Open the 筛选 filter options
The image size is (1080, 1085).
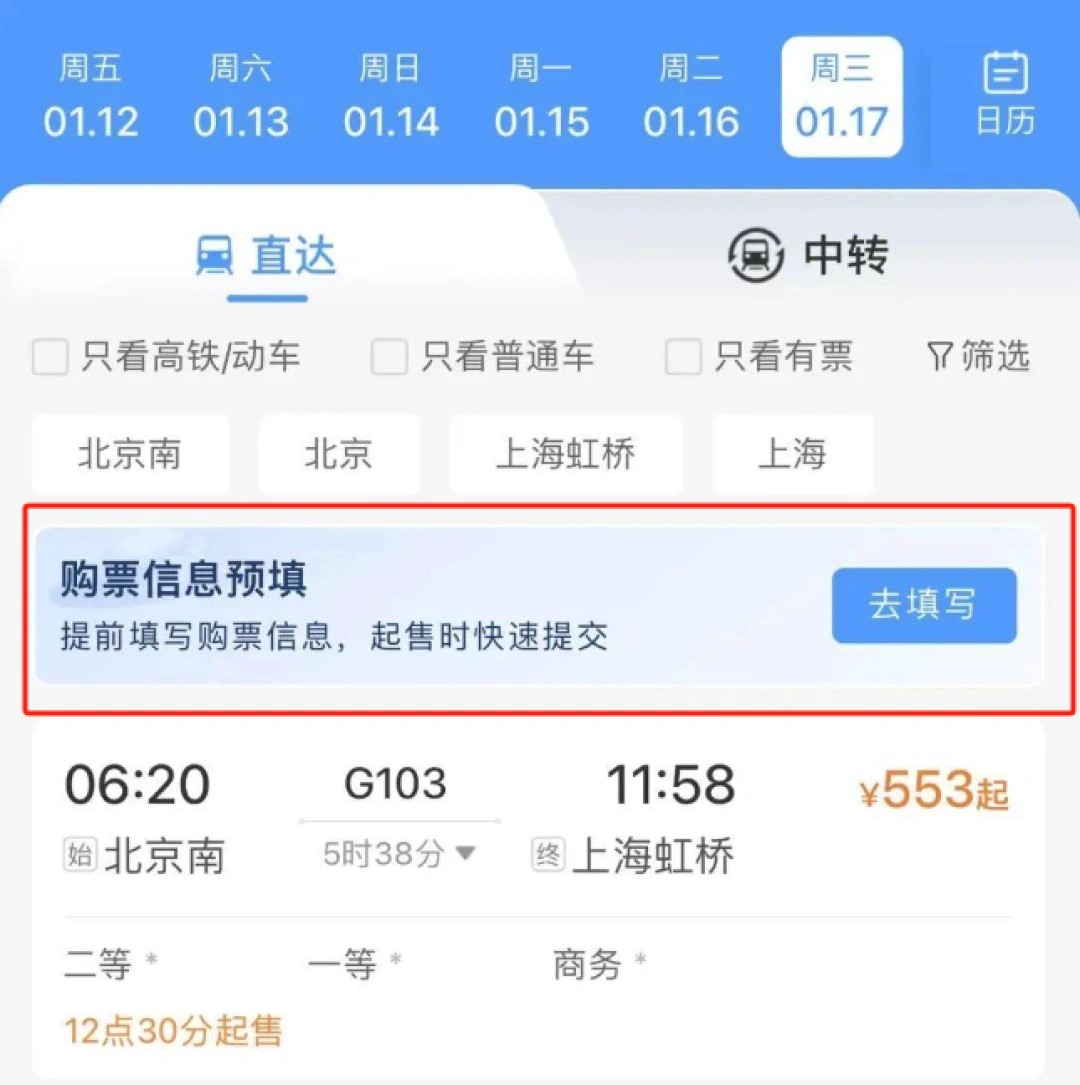coord(978,357)
